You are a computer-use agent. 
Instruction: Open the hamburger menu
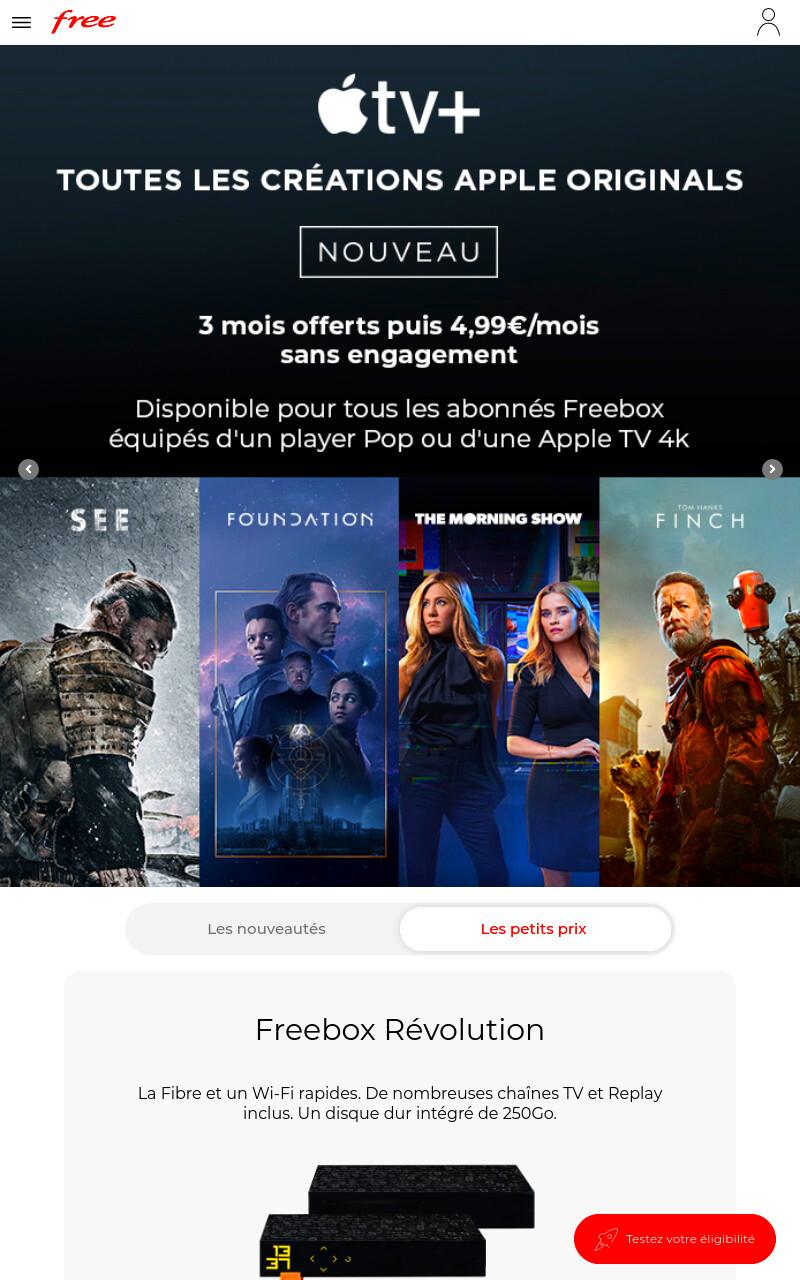pyautogui.click(x=21, y=23)
